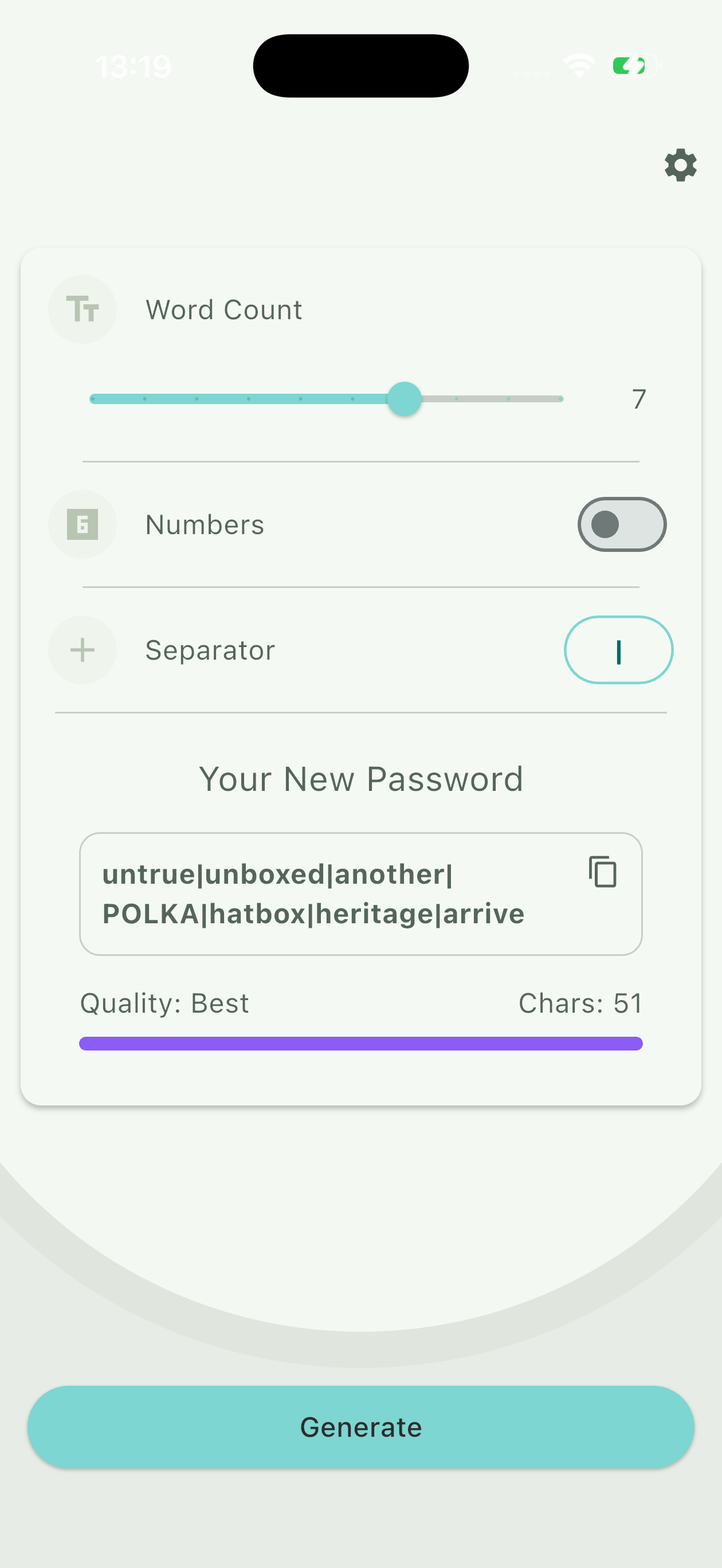The width and height of the screenshot is (722, 1568).
Task: Tap the Separator label
Action: pos(209,649)
